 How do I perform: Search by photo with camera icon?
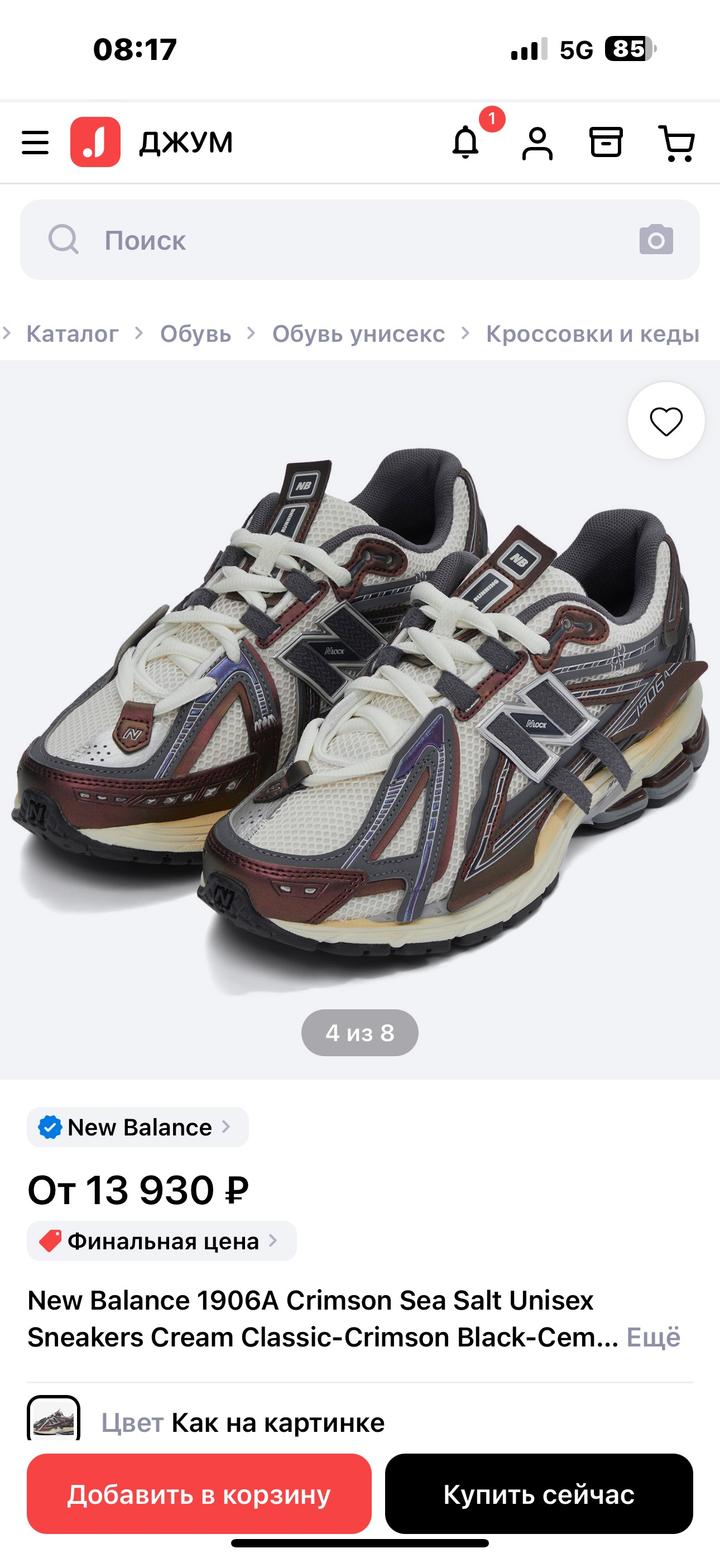tap(656, 240)
